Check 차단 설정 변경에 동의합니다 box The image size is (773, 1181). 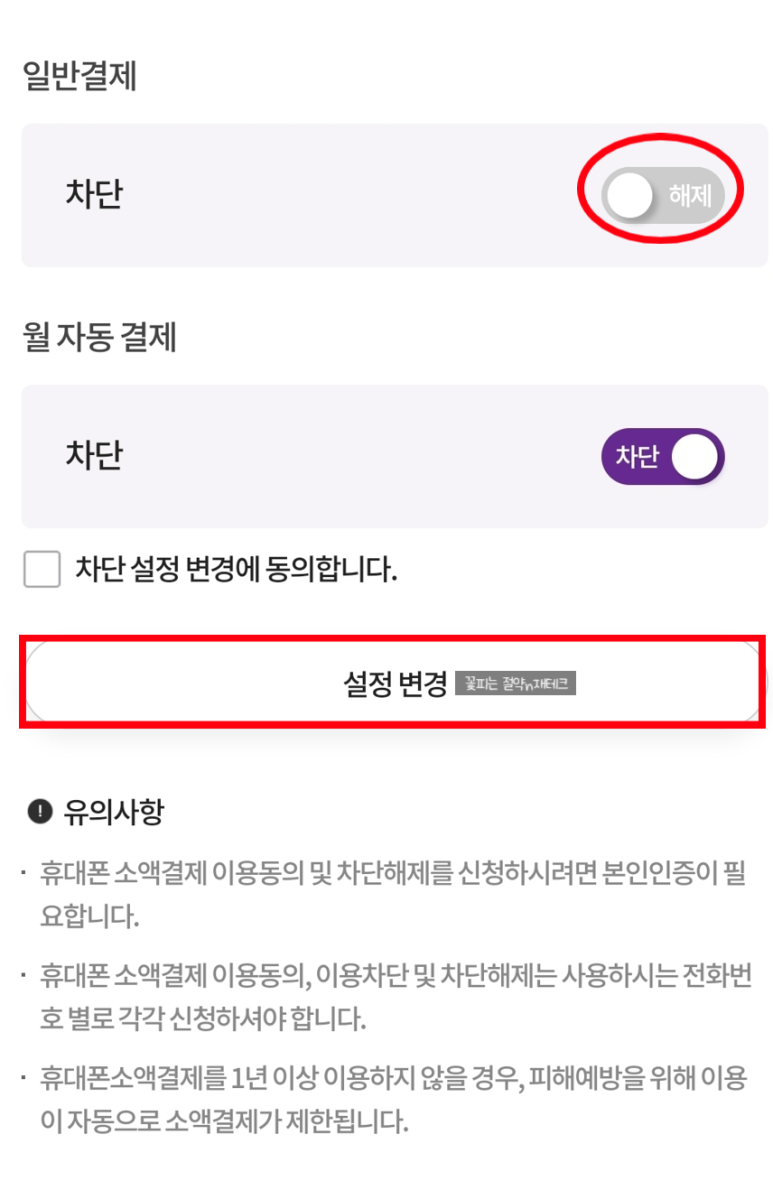pos(42,570)
